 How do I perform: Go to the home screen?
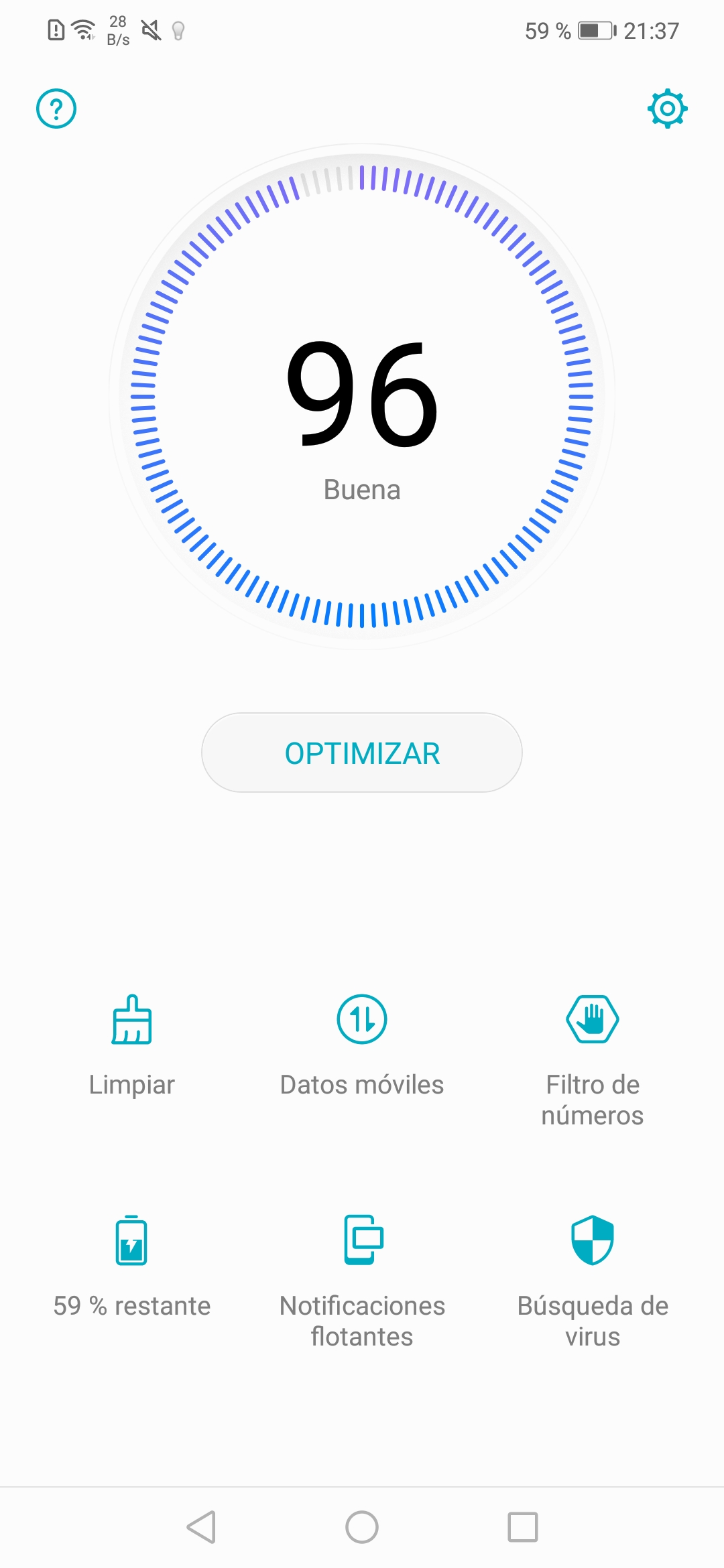(x=362, y=1527)
